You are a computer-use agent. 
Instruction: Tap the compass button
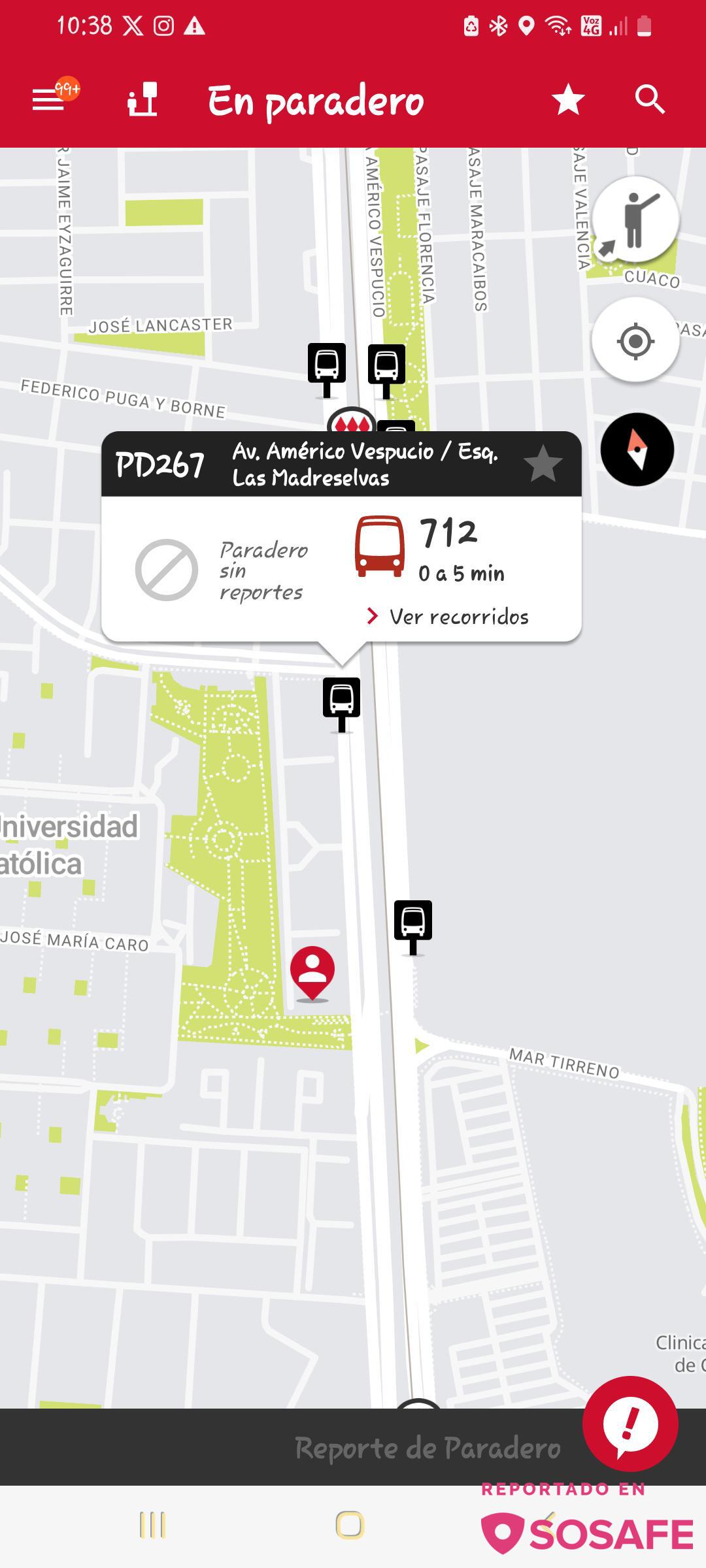click(x=637, y=449)
